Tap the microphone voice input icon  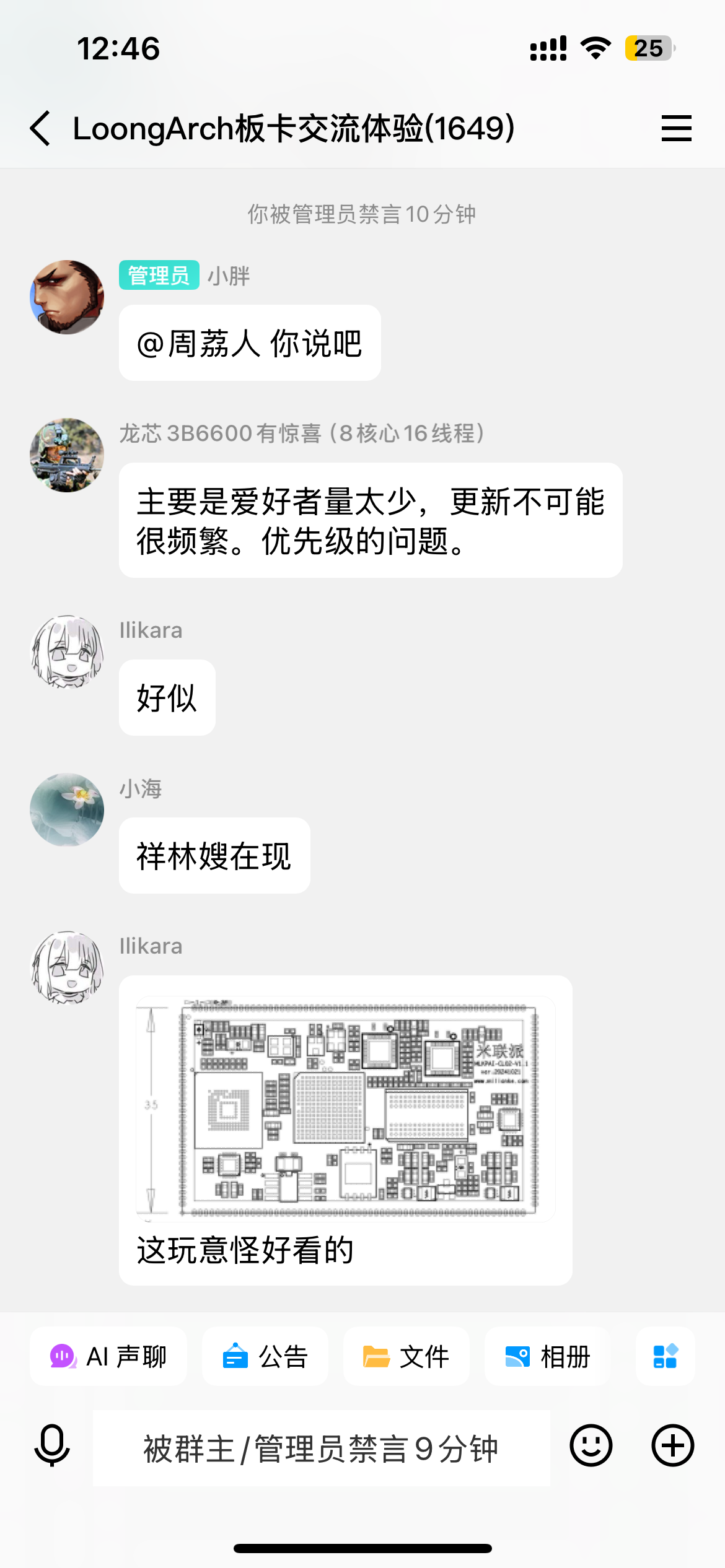point(52,1445)
